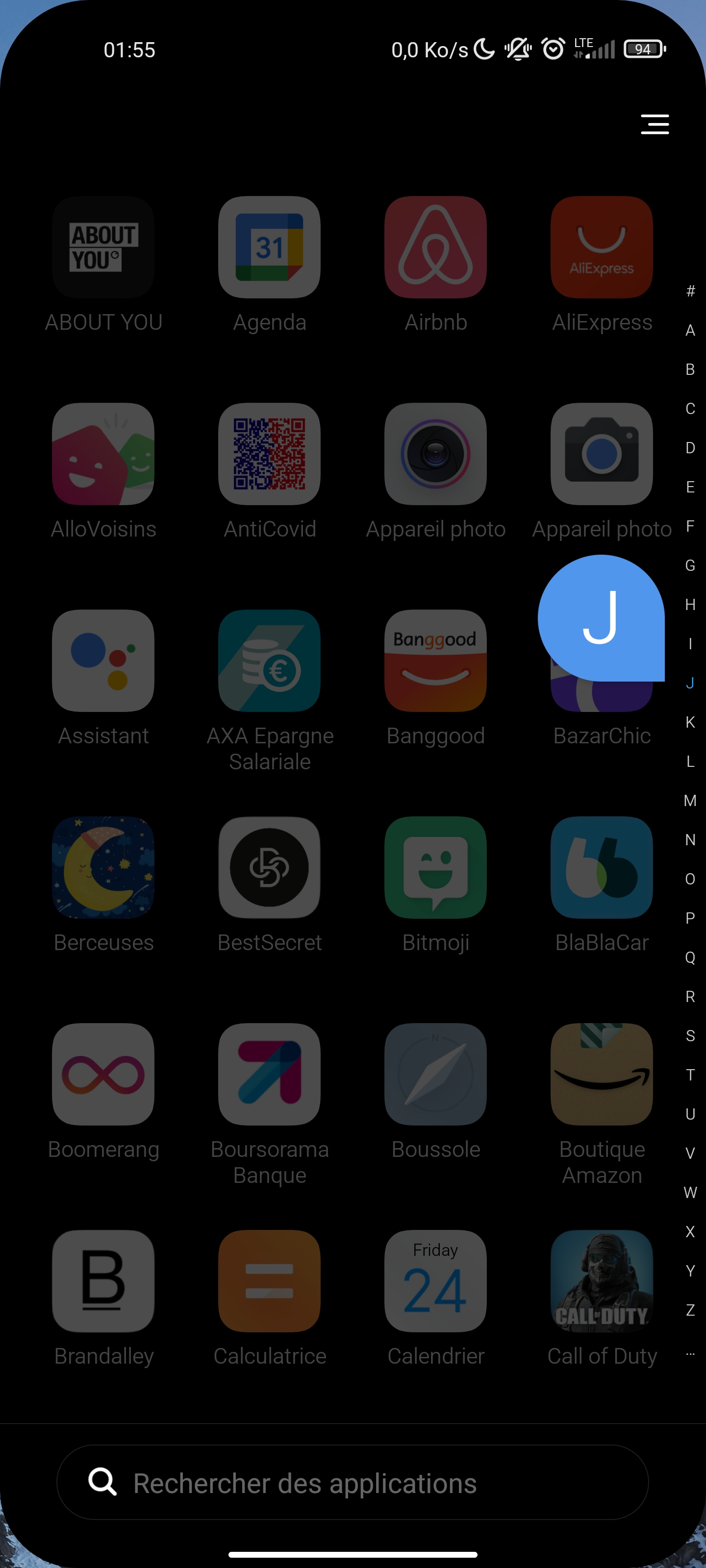Open the hamburger menu icon
This screenshot has height=1568, width=706.
[x=655, y=124]
